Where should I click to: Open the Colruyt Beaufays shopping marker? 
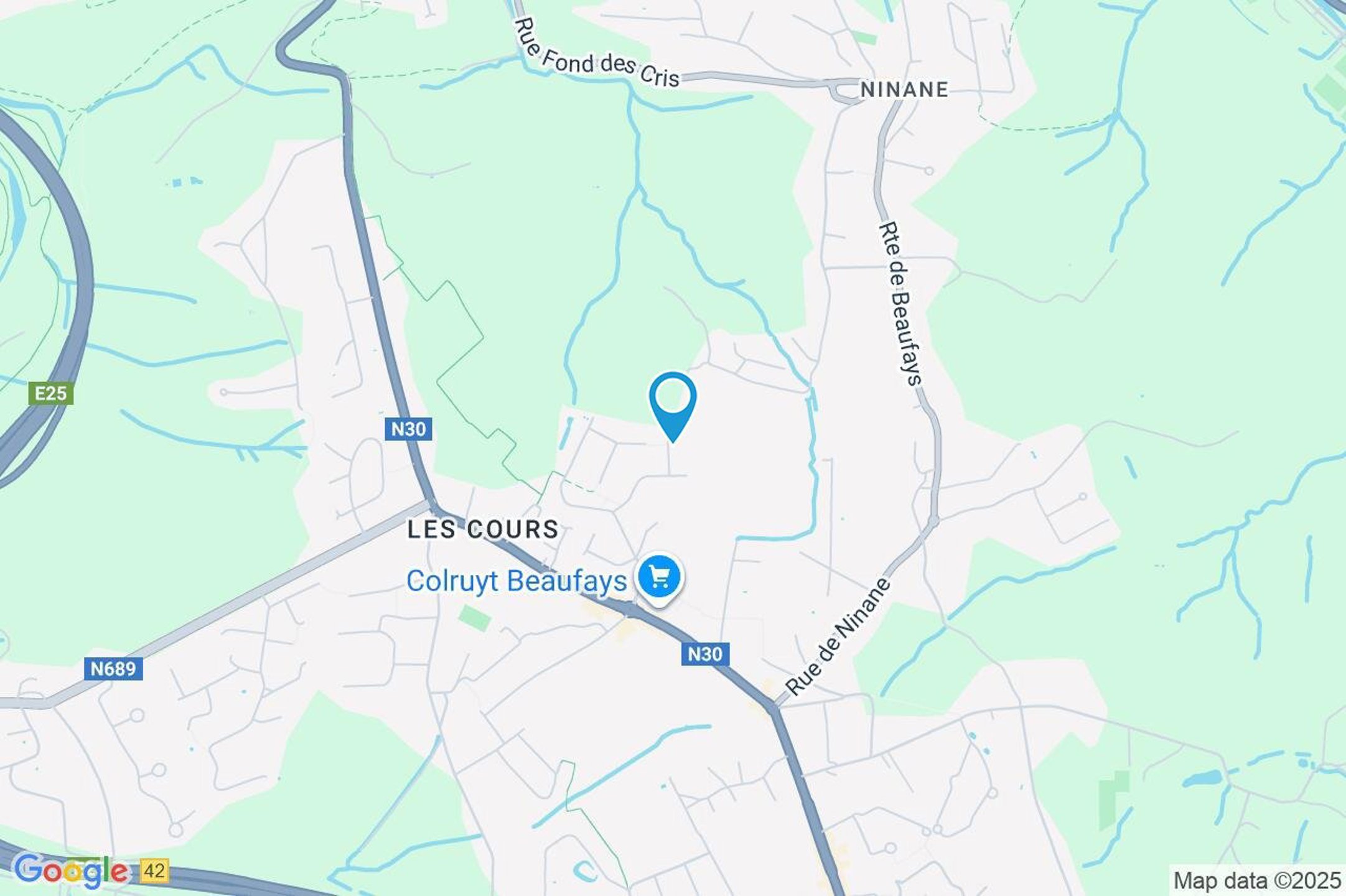660,579
